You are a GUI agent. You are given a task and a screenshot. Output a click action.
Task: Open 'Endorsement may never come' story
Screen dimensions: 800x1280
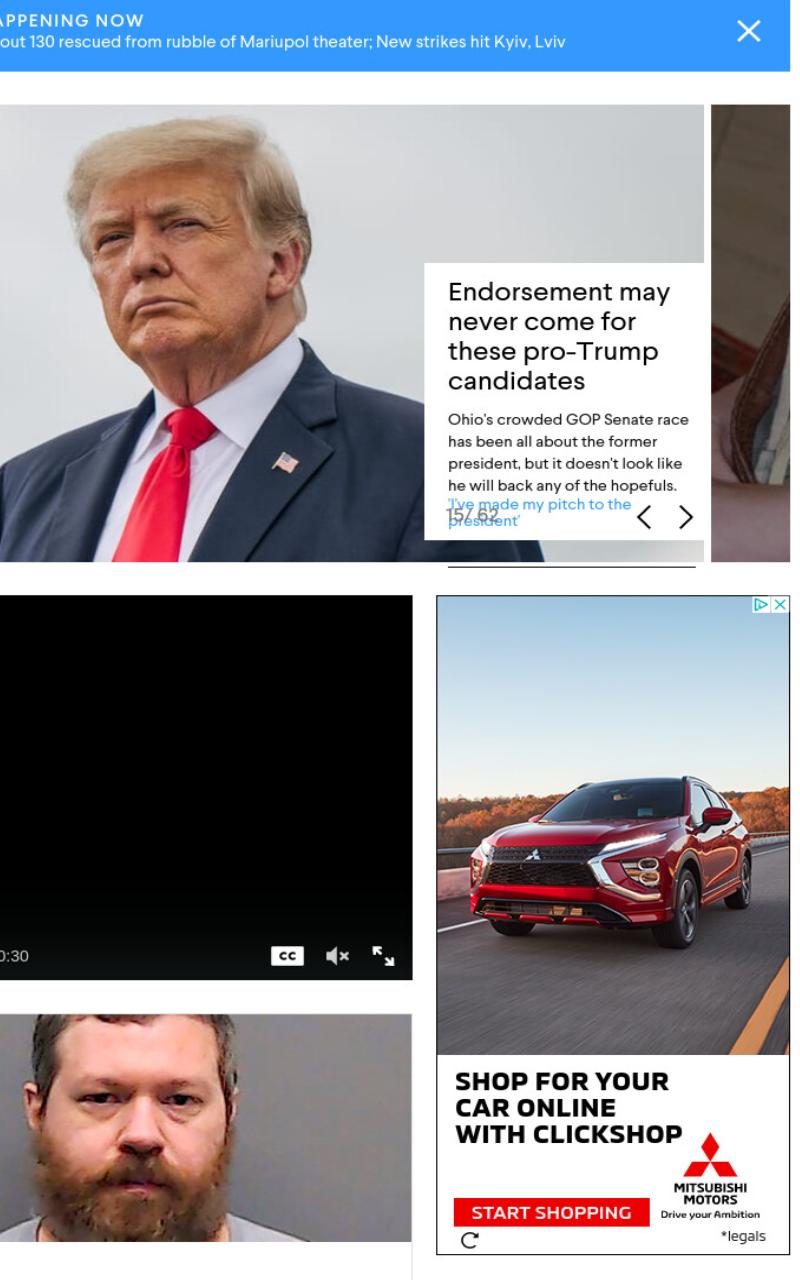pos(559,337)
